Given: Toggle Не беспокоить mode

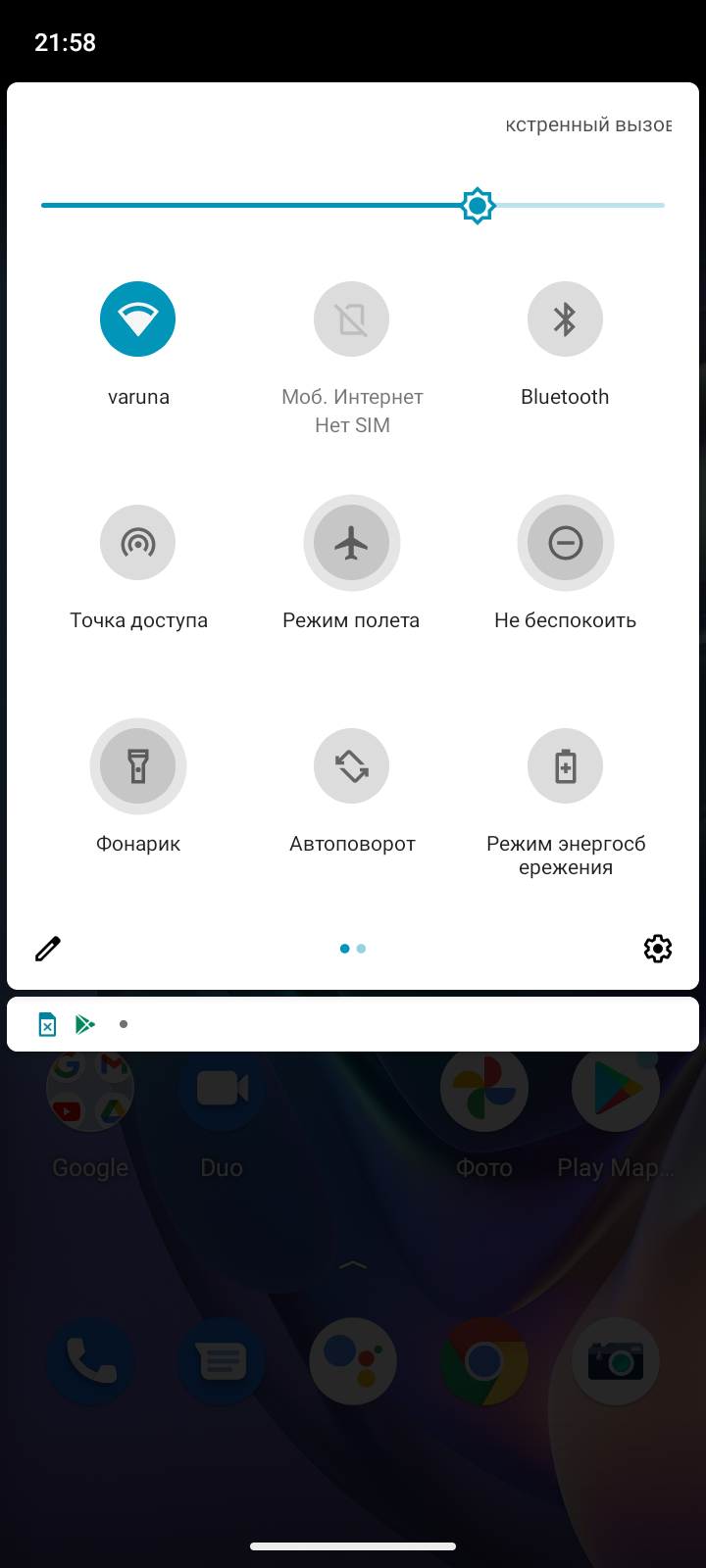Looking at the screenshot, I should (x=565, y=543).
